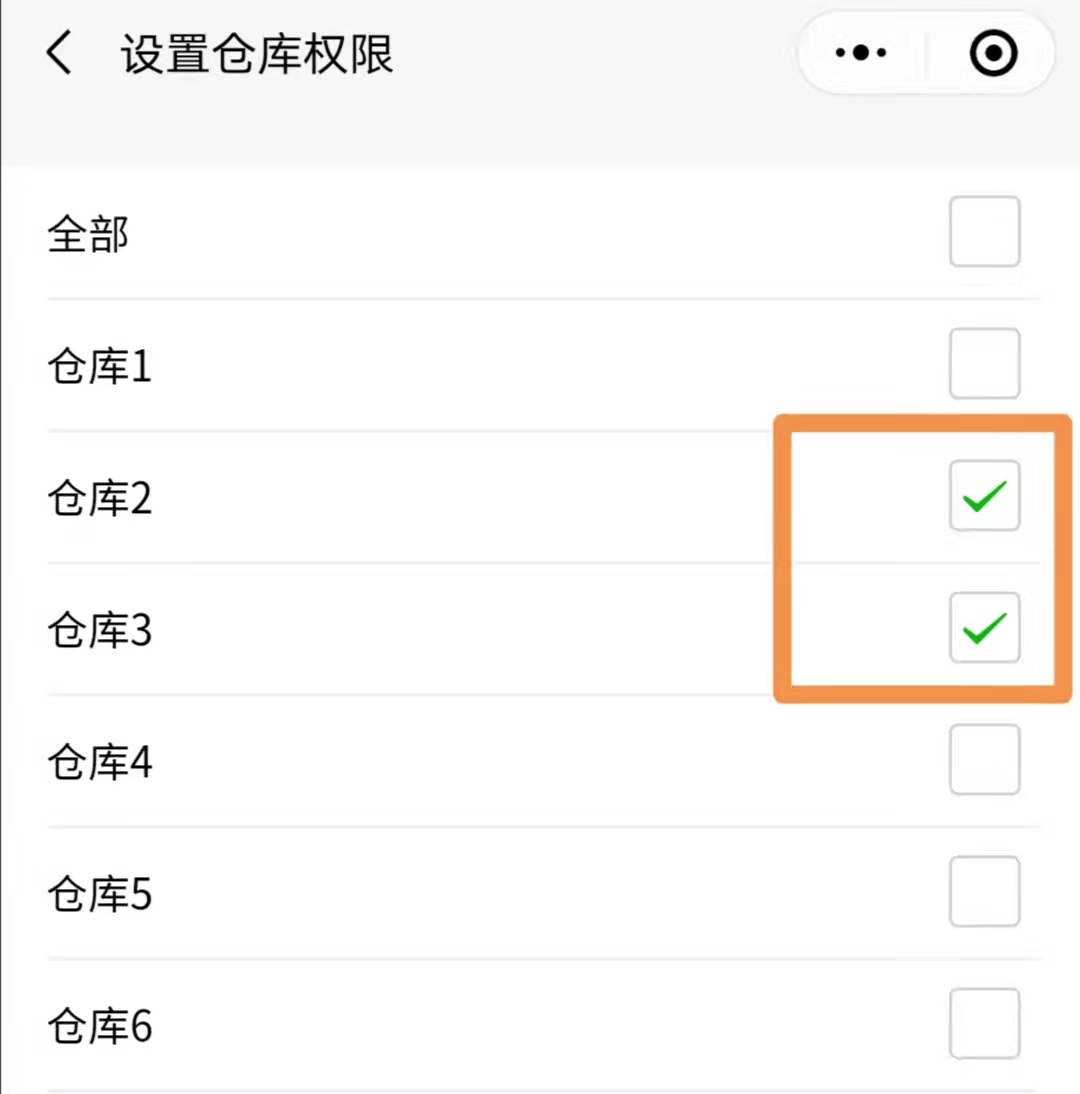Close the mini program with the circle button
The image size is (1080, 1094).
click(994, 53)
